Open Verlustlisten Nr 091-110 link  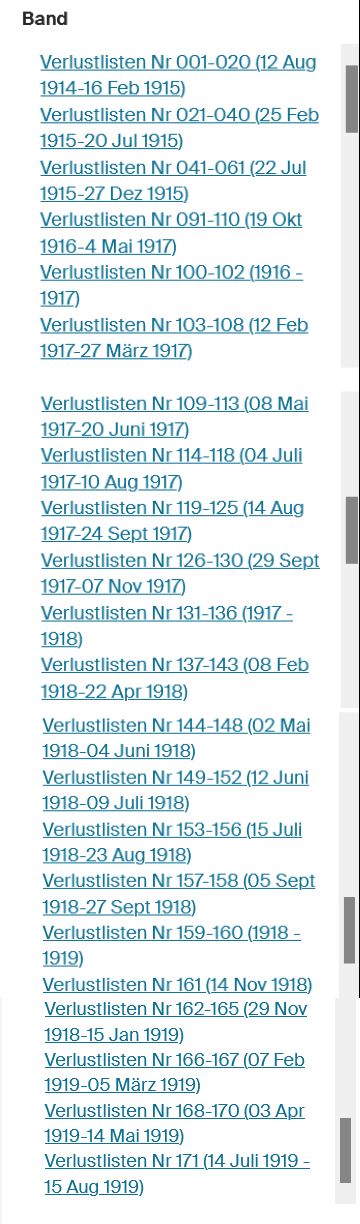pos(171,232)
